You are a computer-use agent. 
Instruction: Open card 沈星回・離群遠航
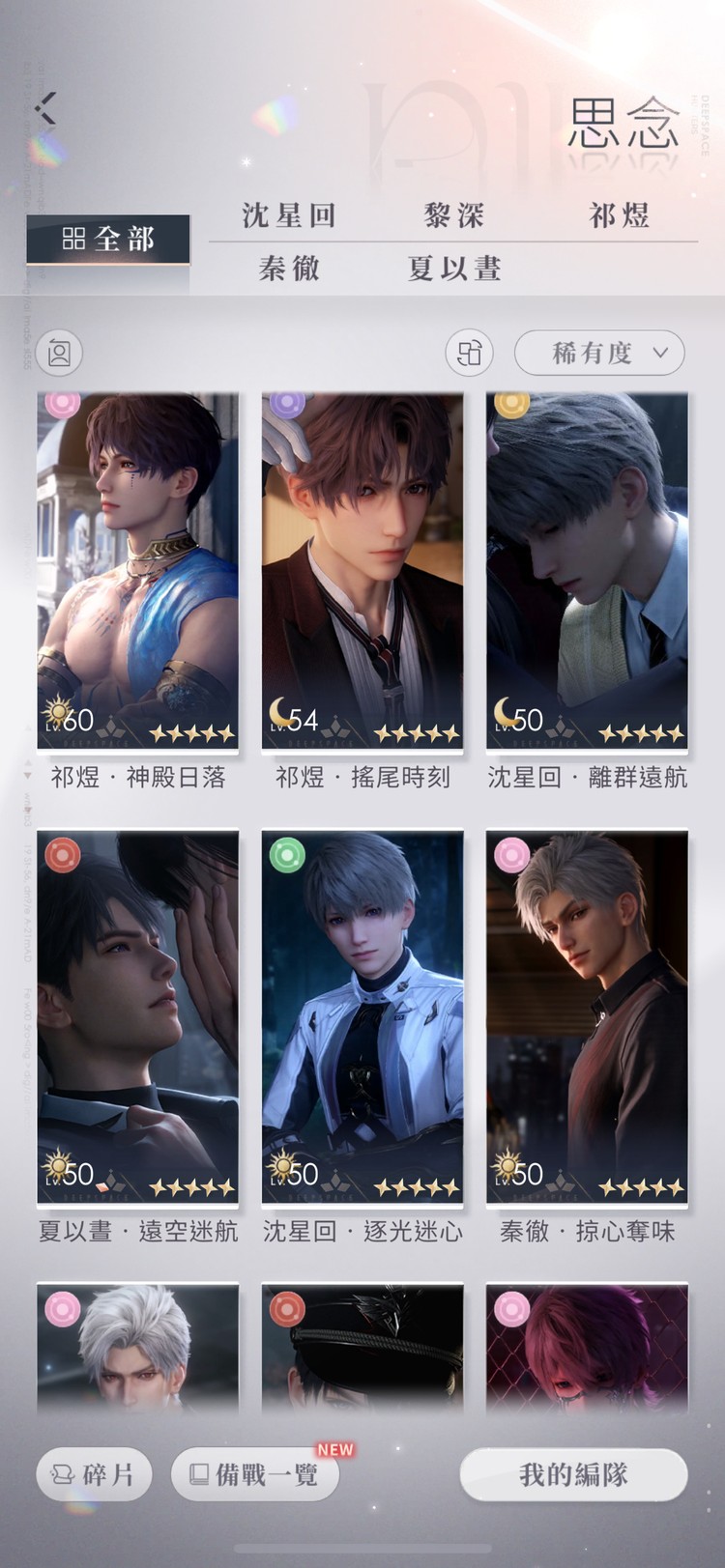point(587,571)
